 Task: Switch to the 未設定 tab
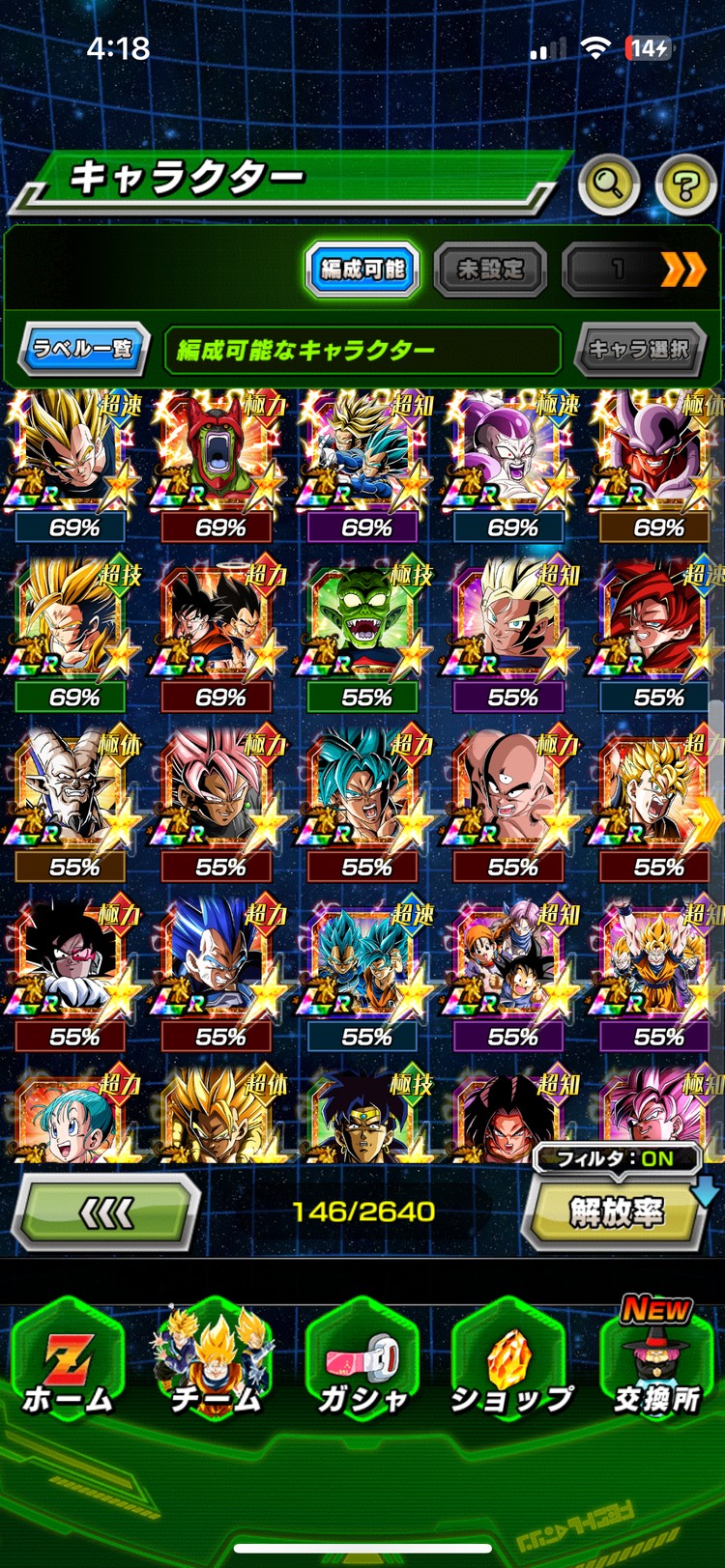[x=490, y=269]
